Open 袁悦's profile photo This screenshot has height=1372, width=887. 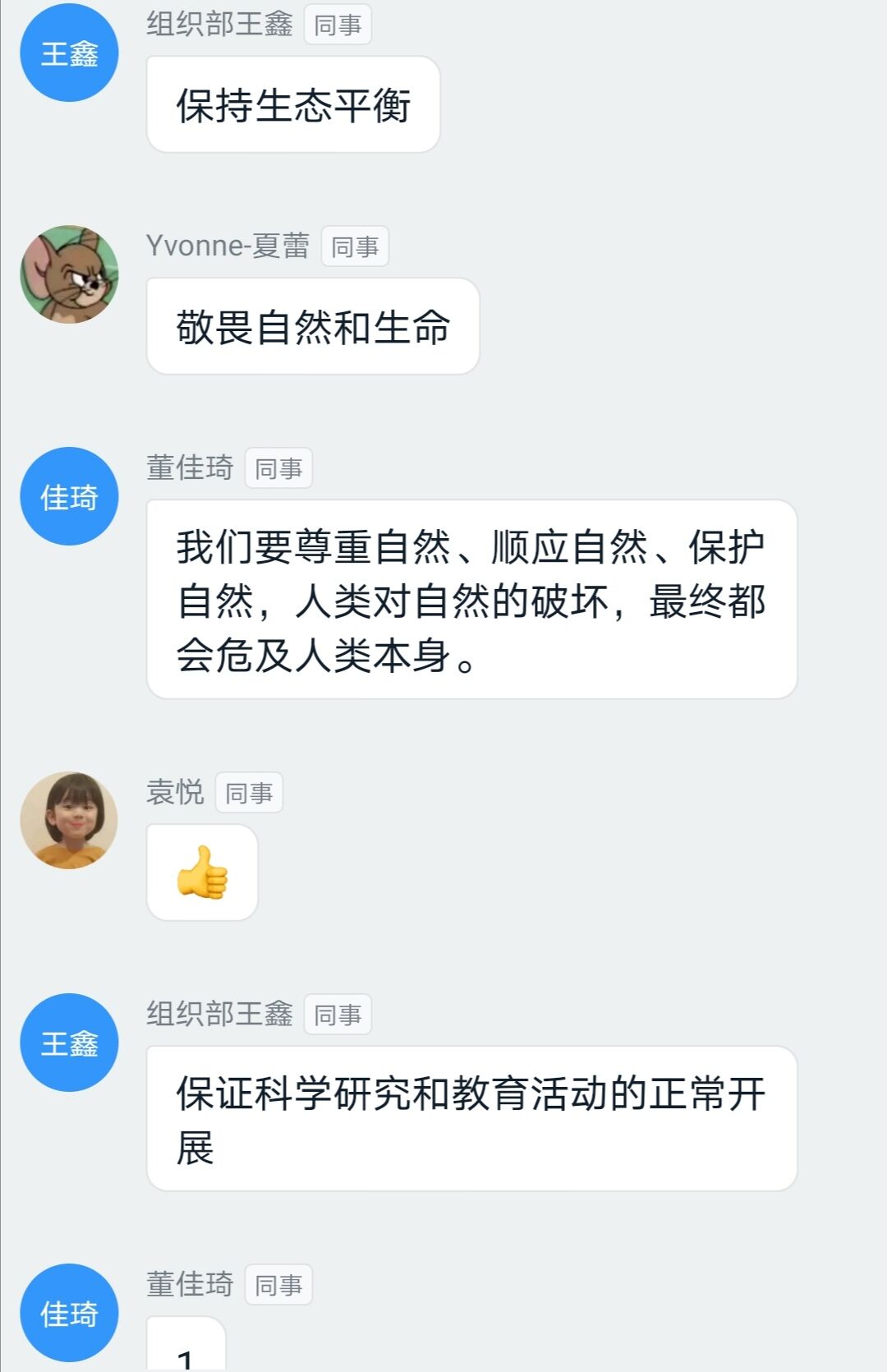coord(69,820)
